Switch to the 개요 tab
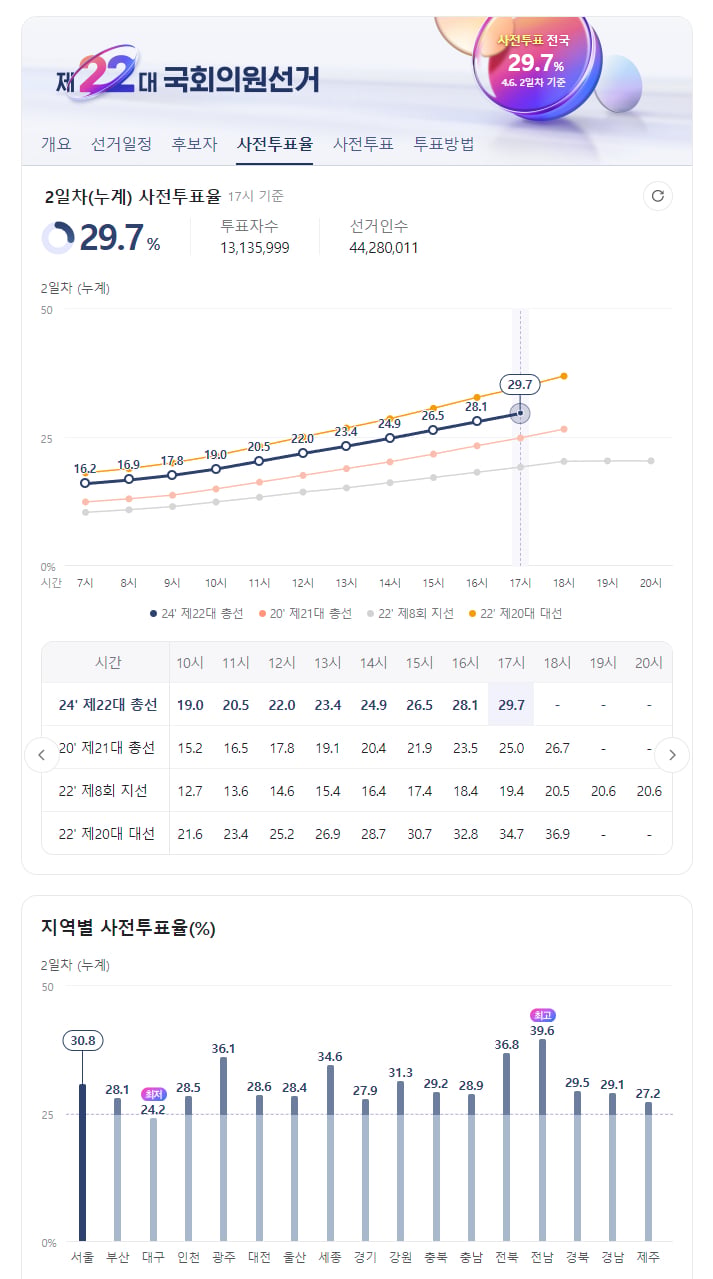713x1279 pixels. [56, 143]
